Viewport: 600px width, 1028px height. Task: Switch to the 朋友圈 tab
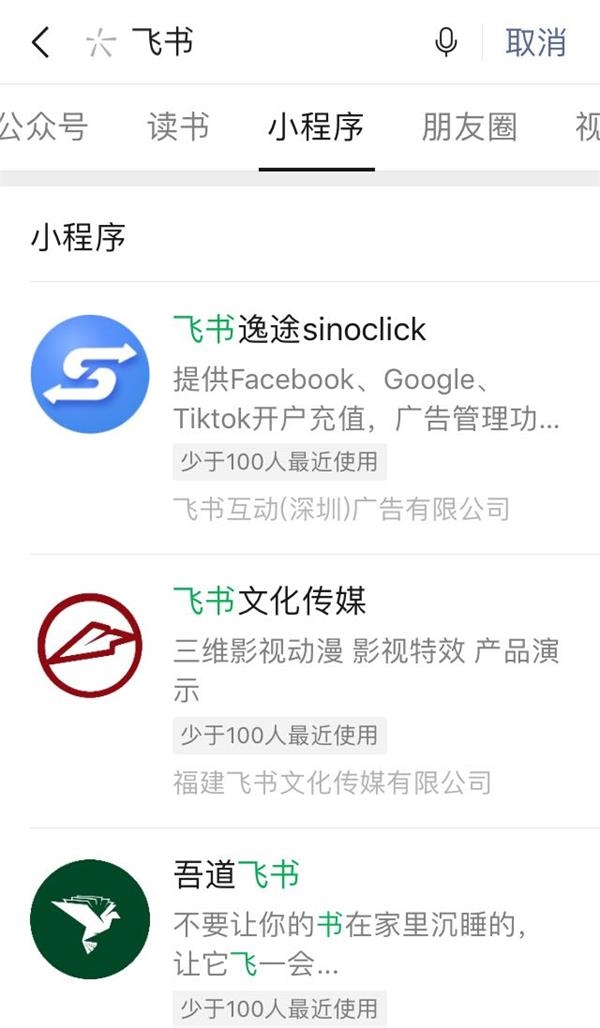pos(470,127)
